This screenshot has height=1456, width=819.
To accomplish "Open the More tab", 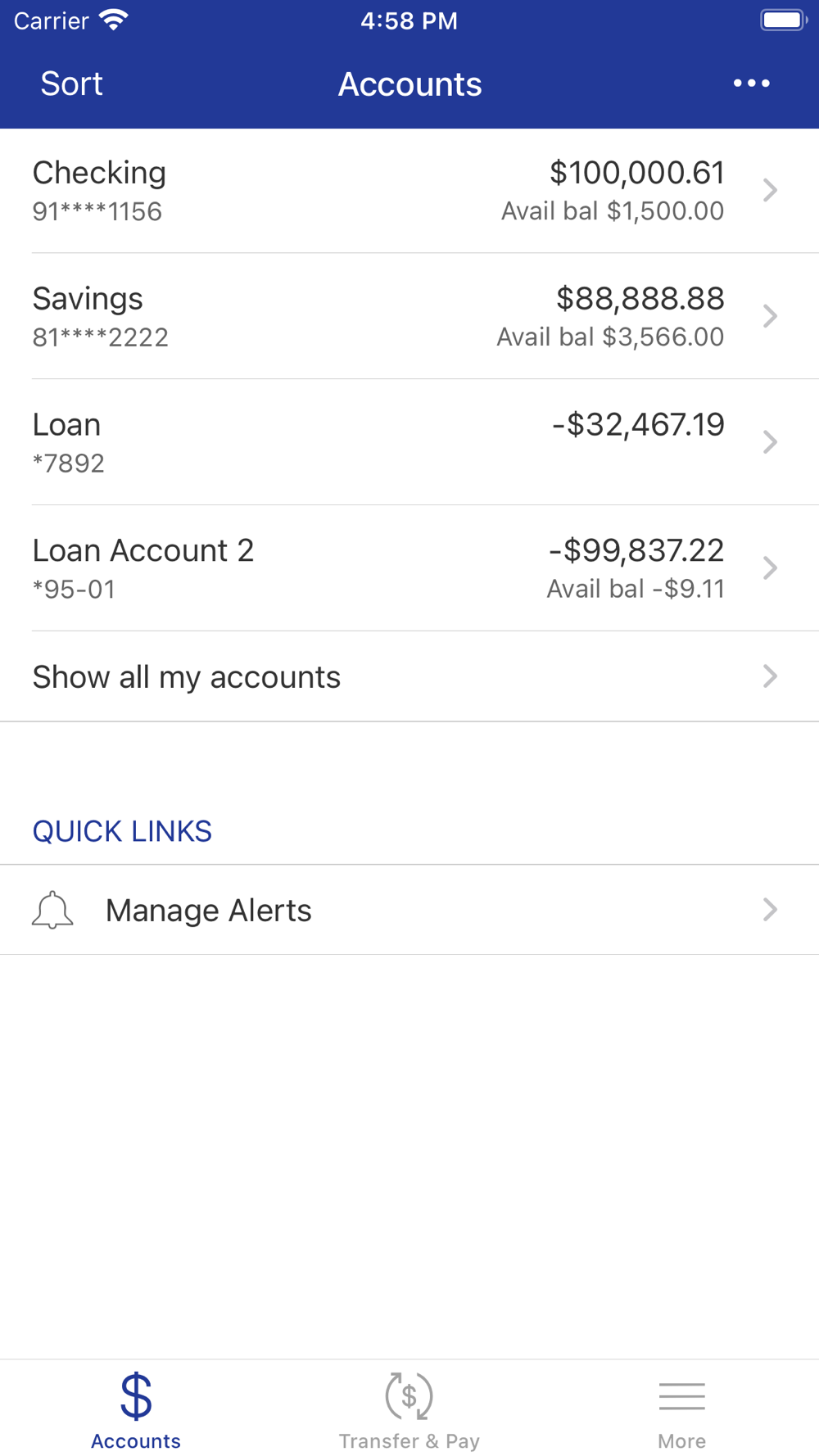I will tap(681, 1410).
